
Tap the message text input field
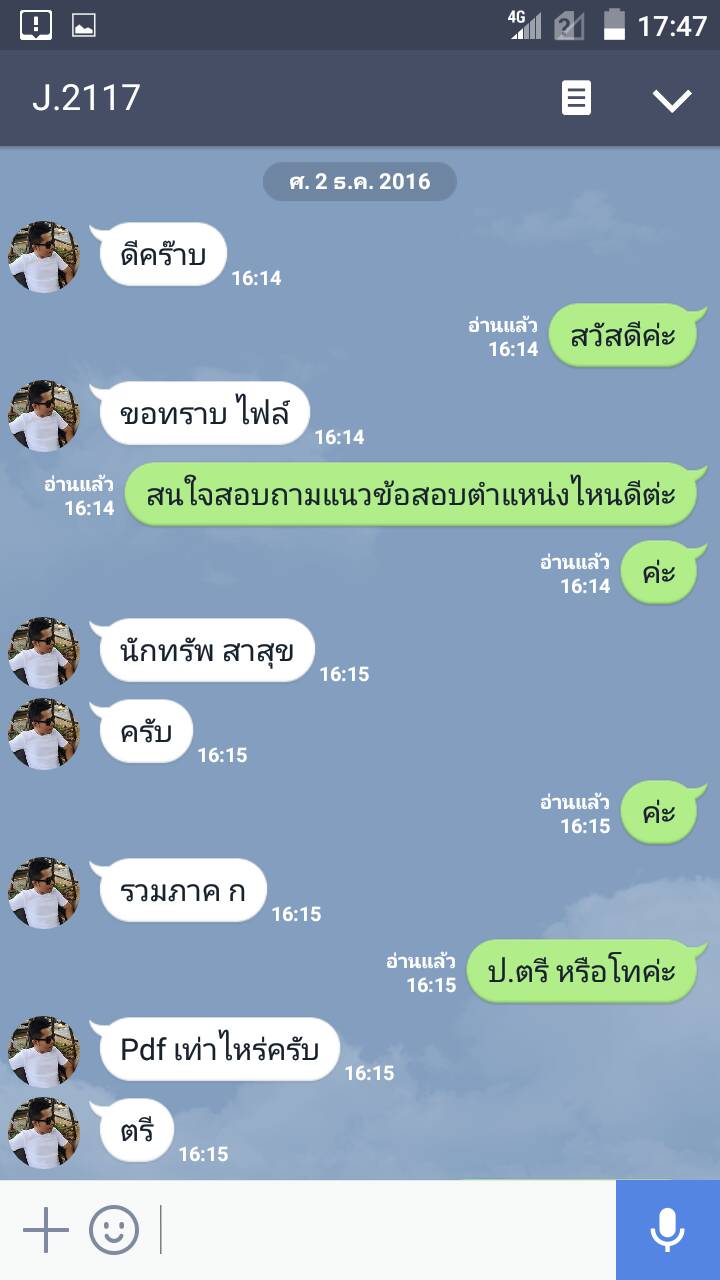click(385, 1229)
